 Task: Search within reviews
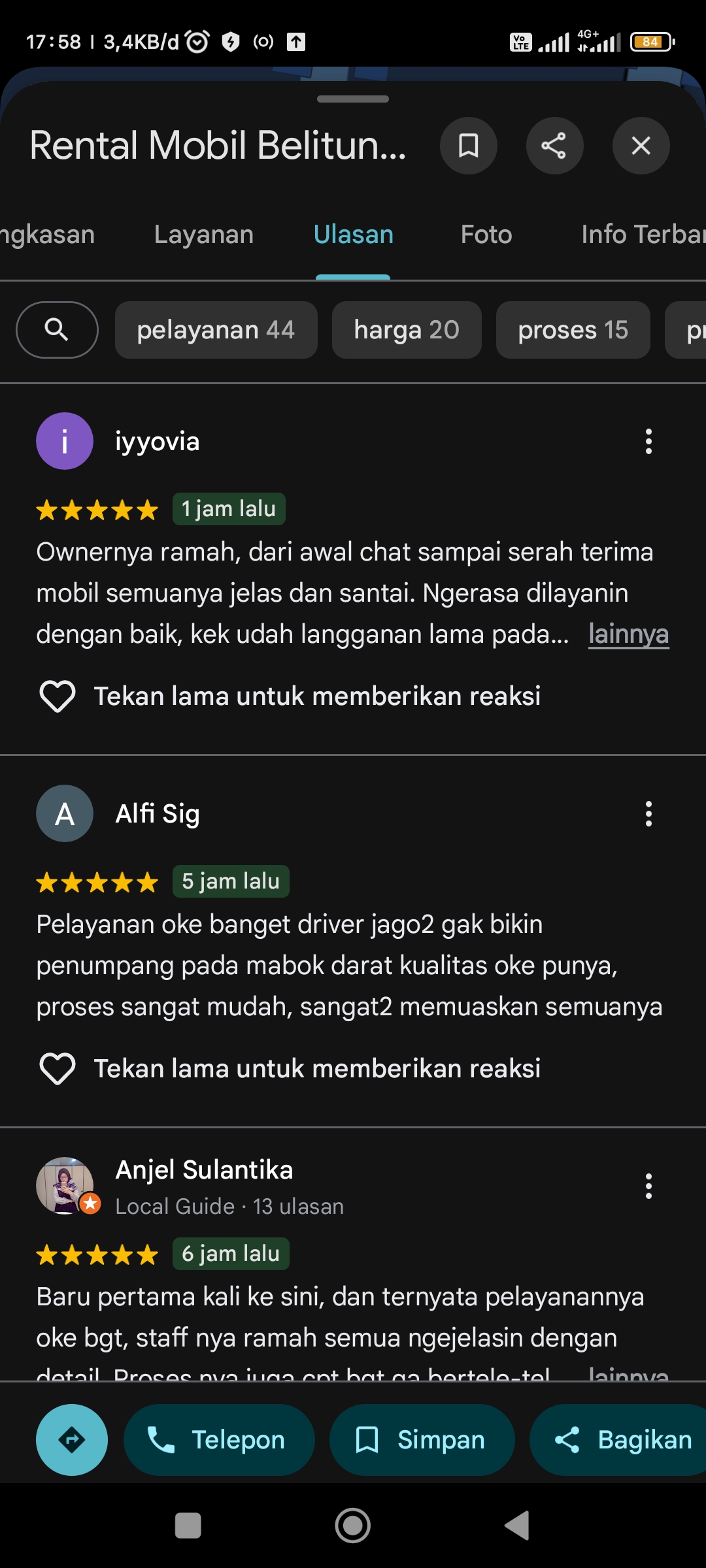(57, 330)
